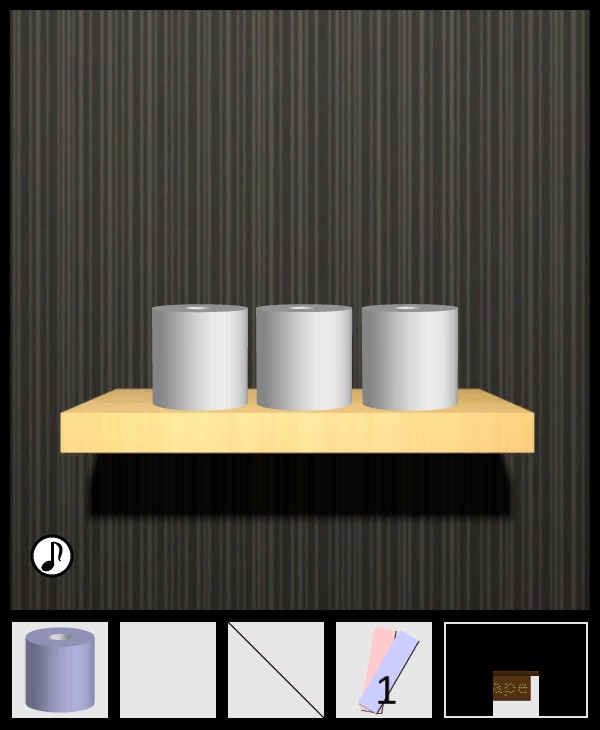600x730 pixels.
Task: Open the room overview thumbnail
Action: [x=516, y=670]
